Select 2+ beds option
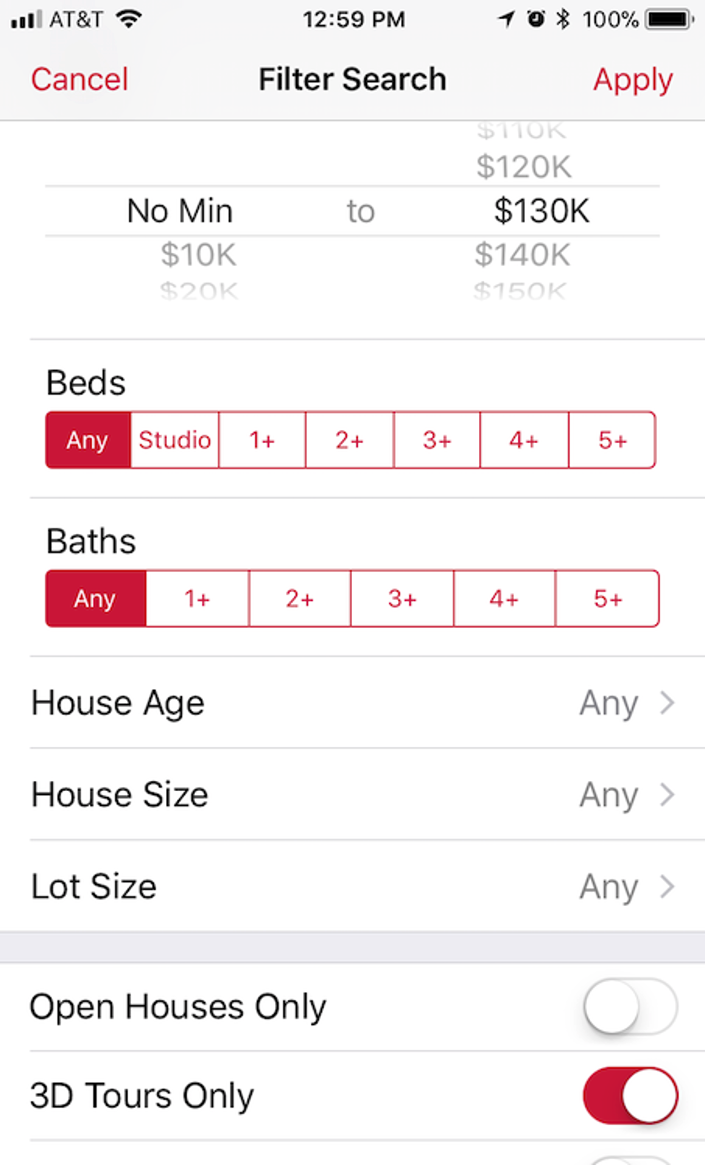 pyautogui.click(x=349, y=440)
